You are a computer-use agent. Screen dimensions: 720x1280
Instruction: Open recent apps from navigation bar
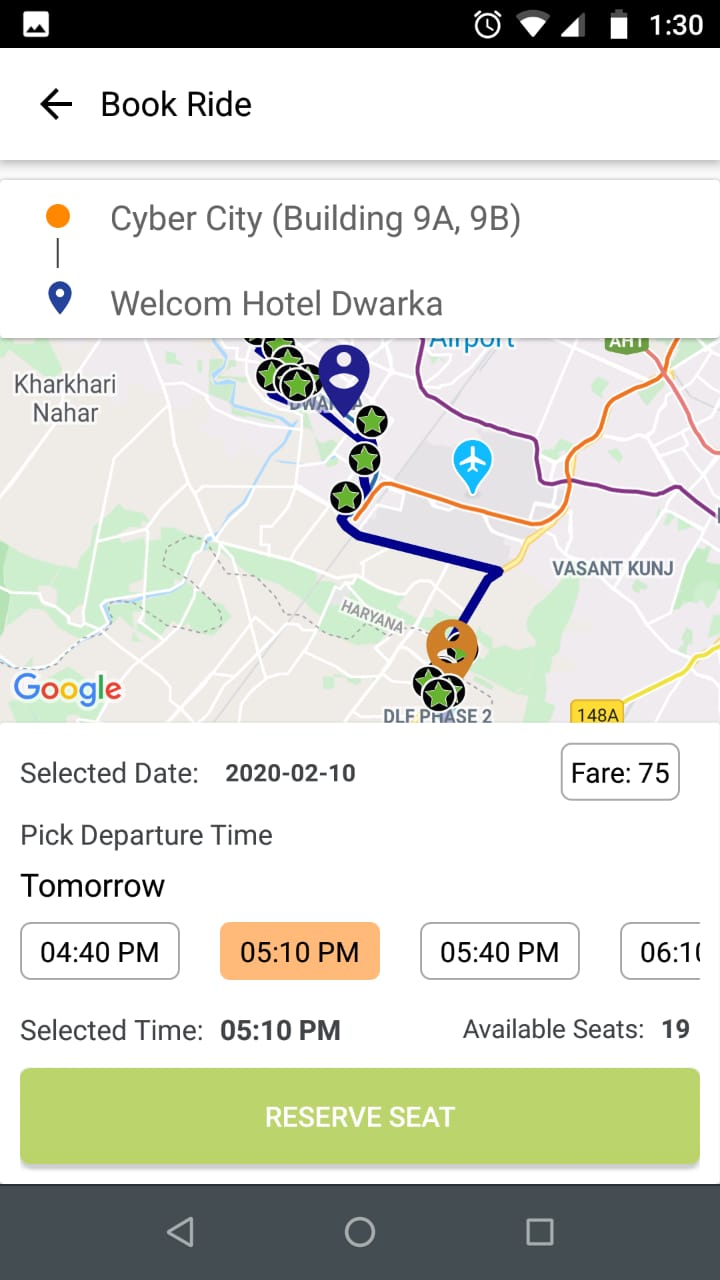(x=540, y=1232)
